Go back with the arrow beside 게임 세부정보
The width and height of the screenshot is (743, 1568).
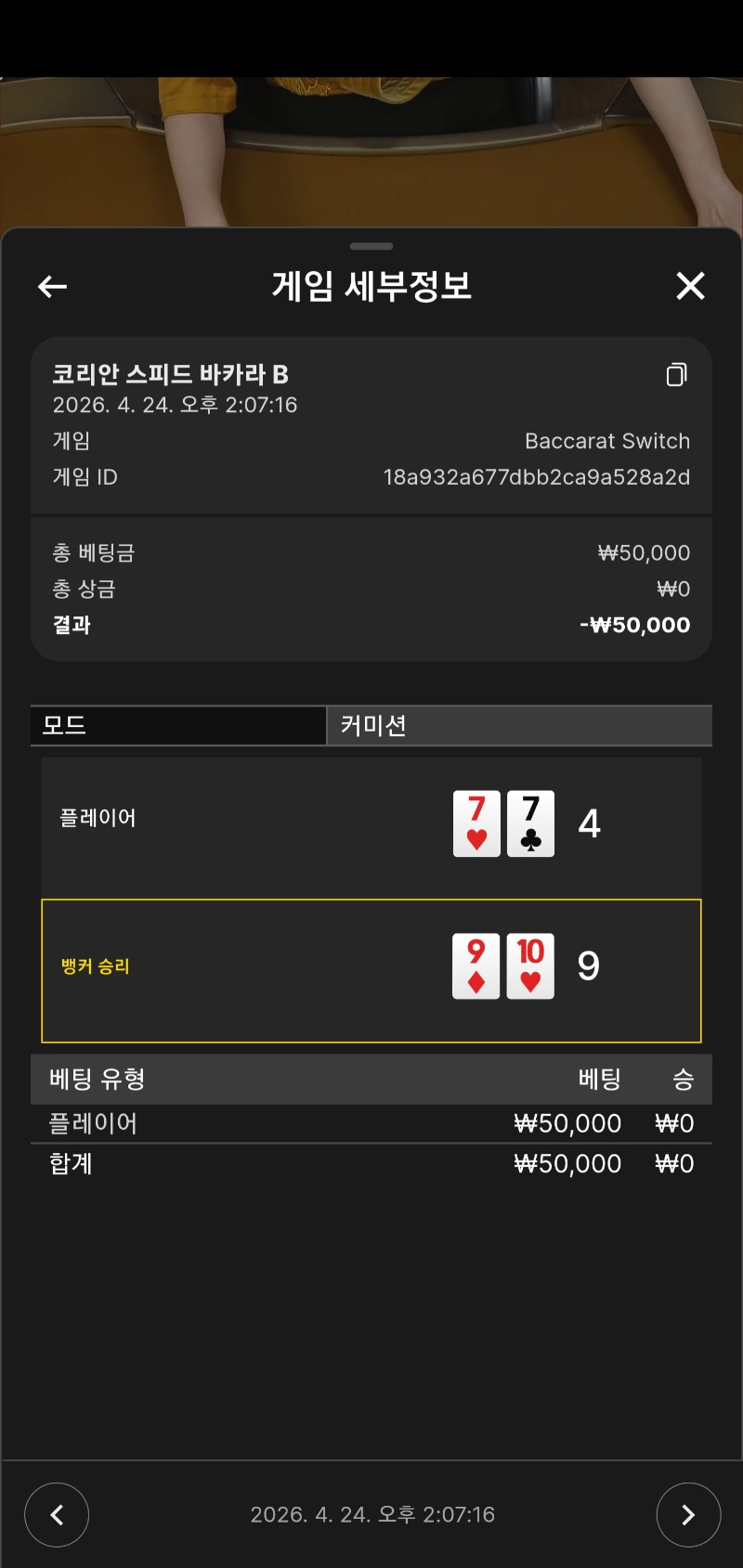pyautogui.click(x=52, y=287)
